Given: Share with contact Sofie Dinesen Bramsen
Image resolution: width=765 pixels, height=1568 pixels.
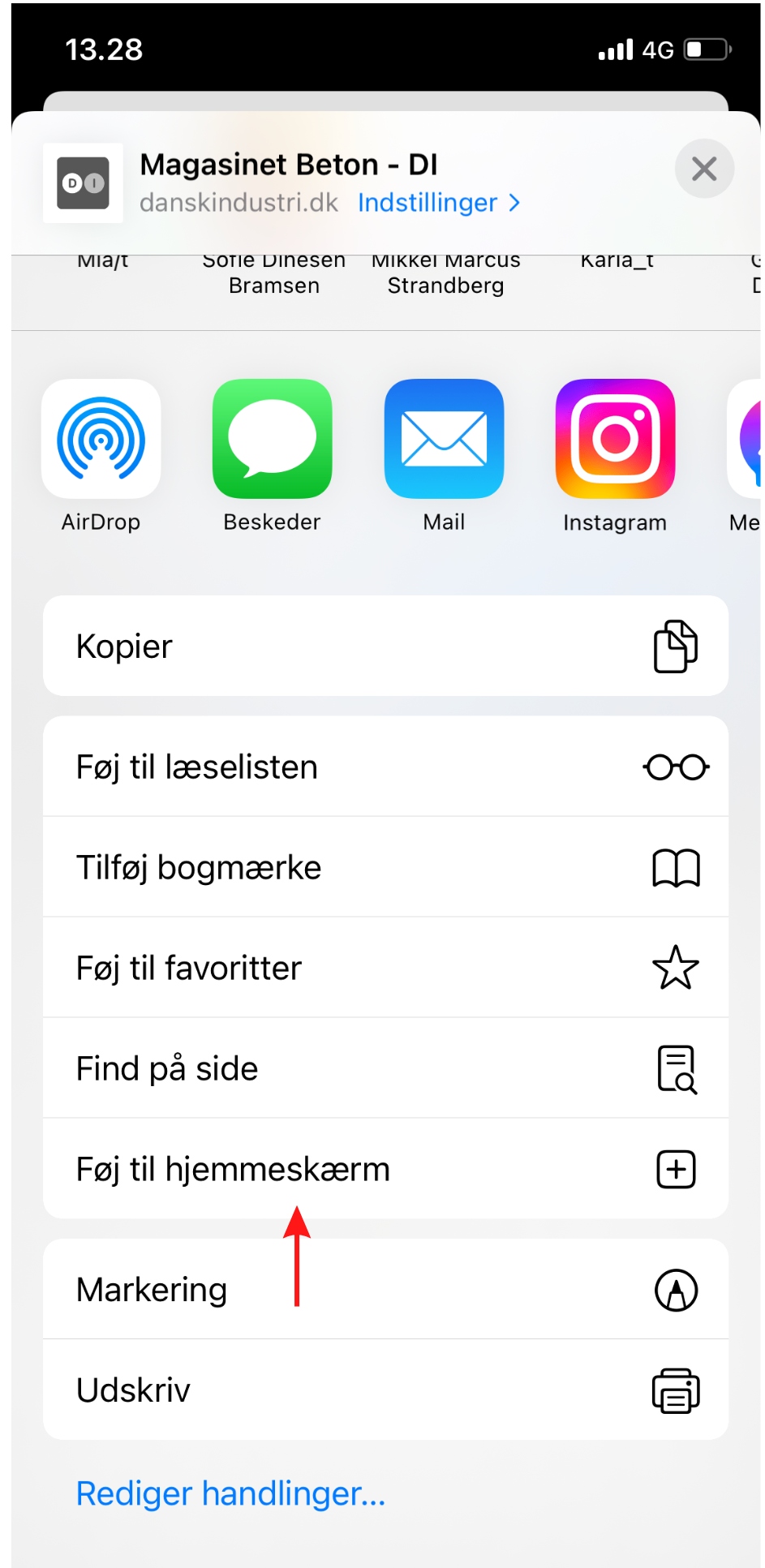Looking at the screenshot, I should click(x=274, y=274).
